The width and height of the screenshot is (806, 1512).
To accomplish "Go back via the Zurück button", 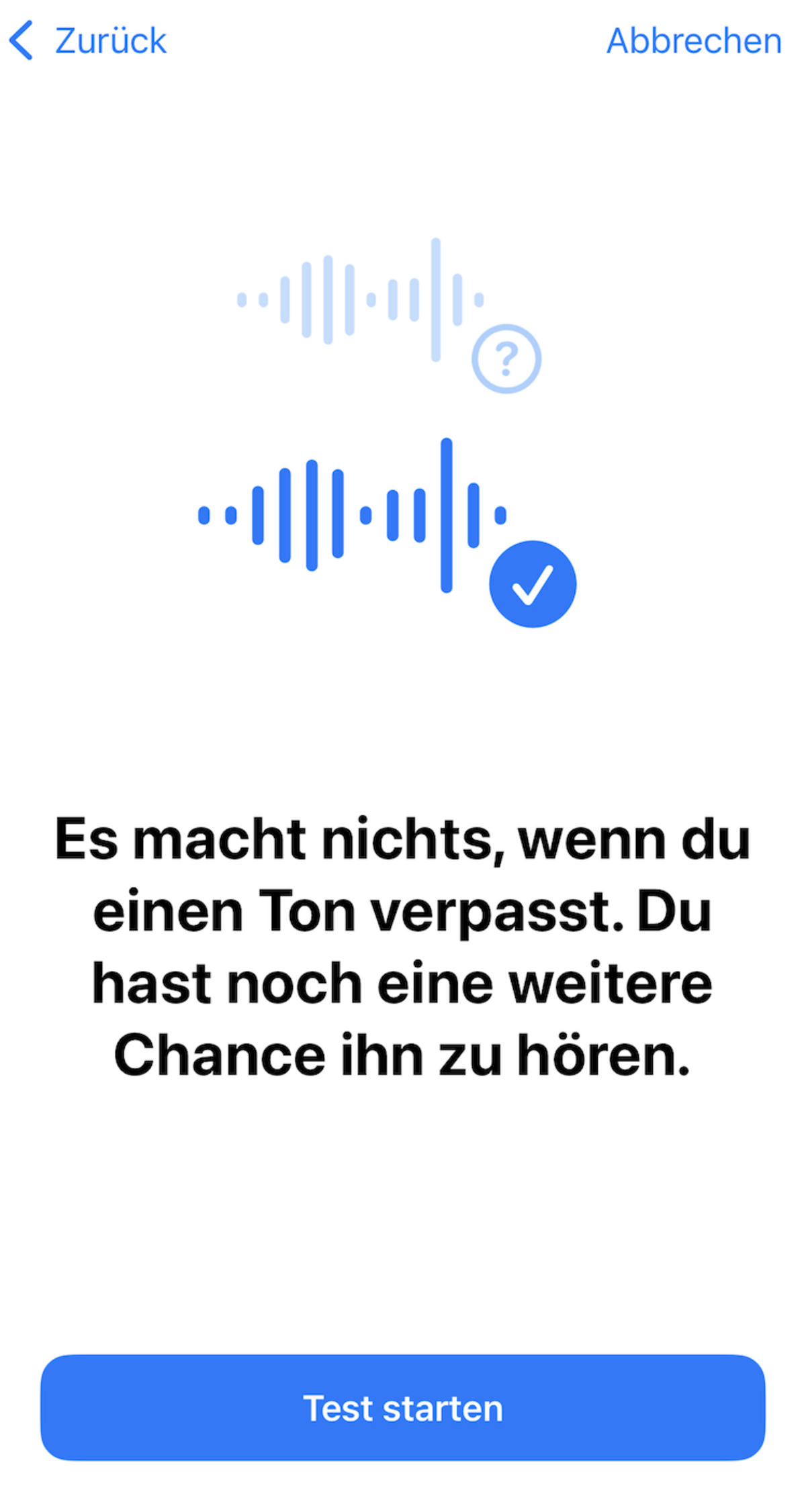I will pos(88,41).
